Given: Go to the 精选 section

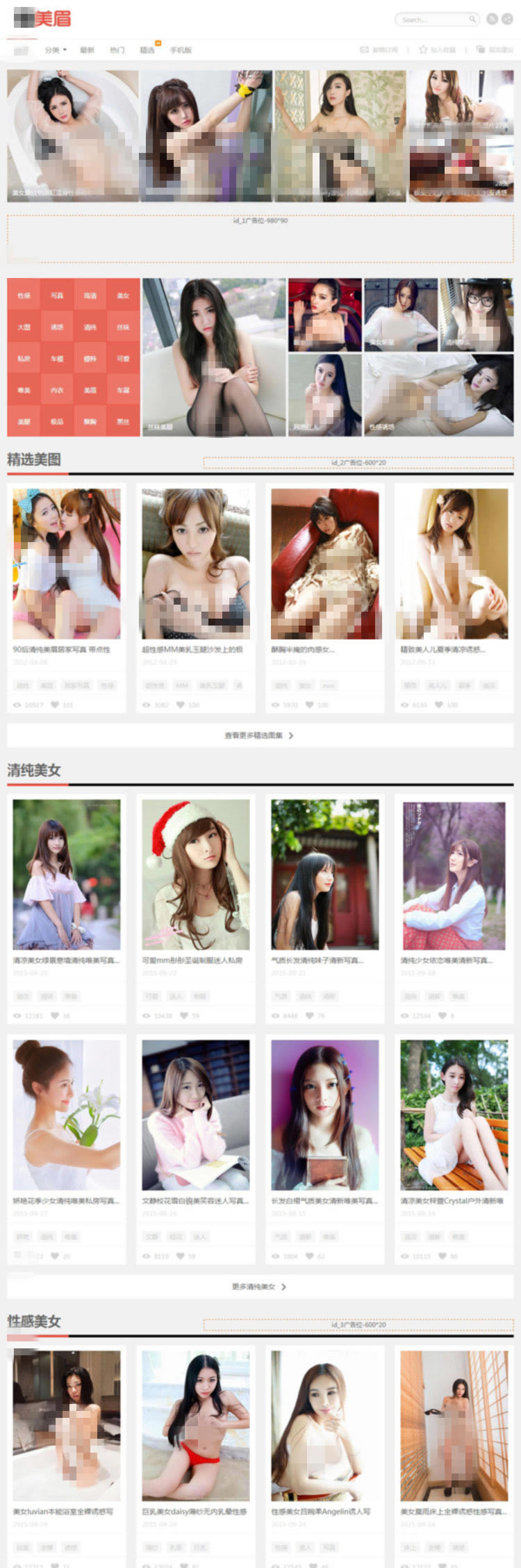Looking at the screenshot, I should pos(147,50).
